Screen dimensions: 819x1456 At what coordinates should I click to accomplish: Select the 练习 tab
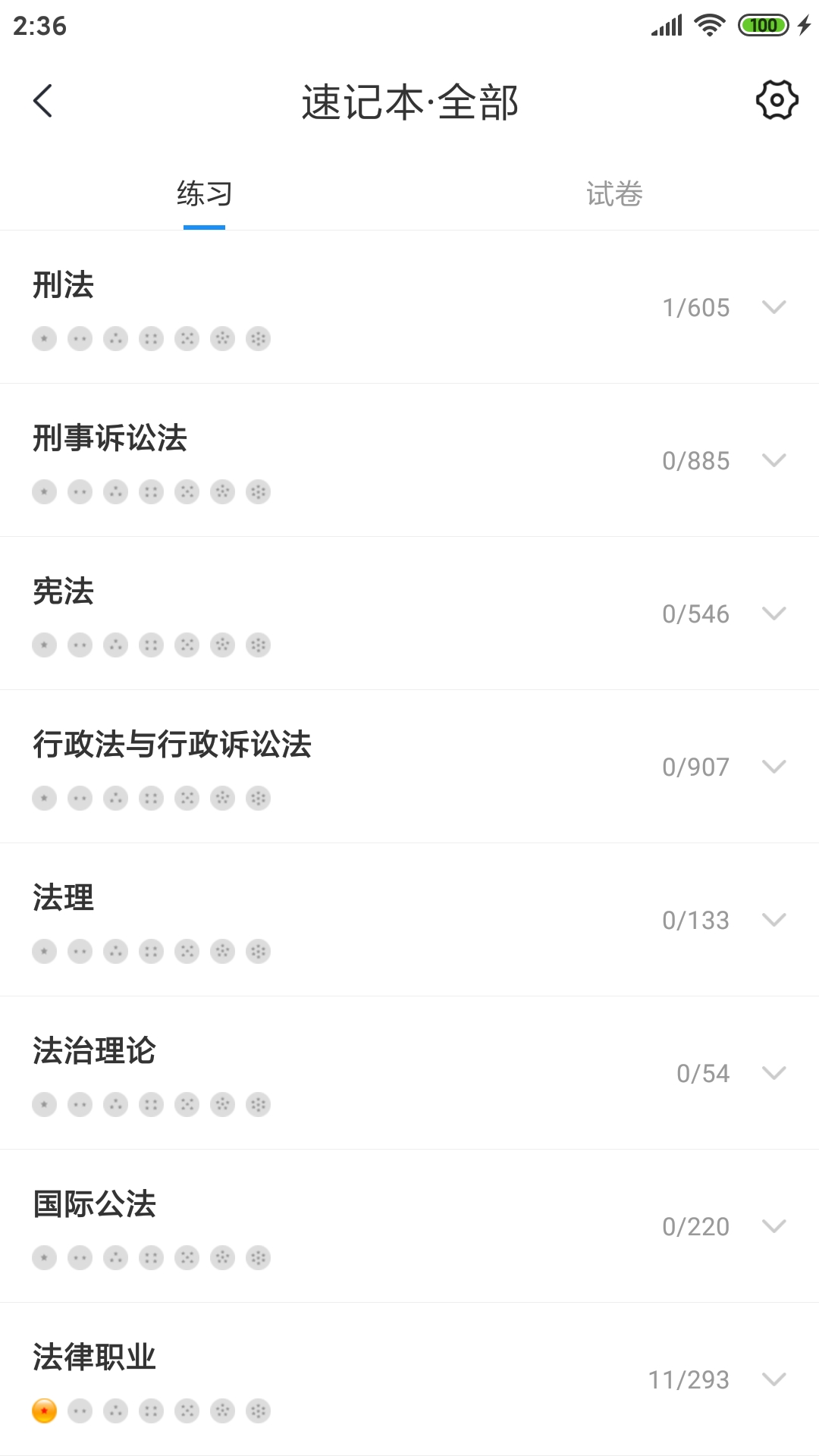(x=205, y=194)
